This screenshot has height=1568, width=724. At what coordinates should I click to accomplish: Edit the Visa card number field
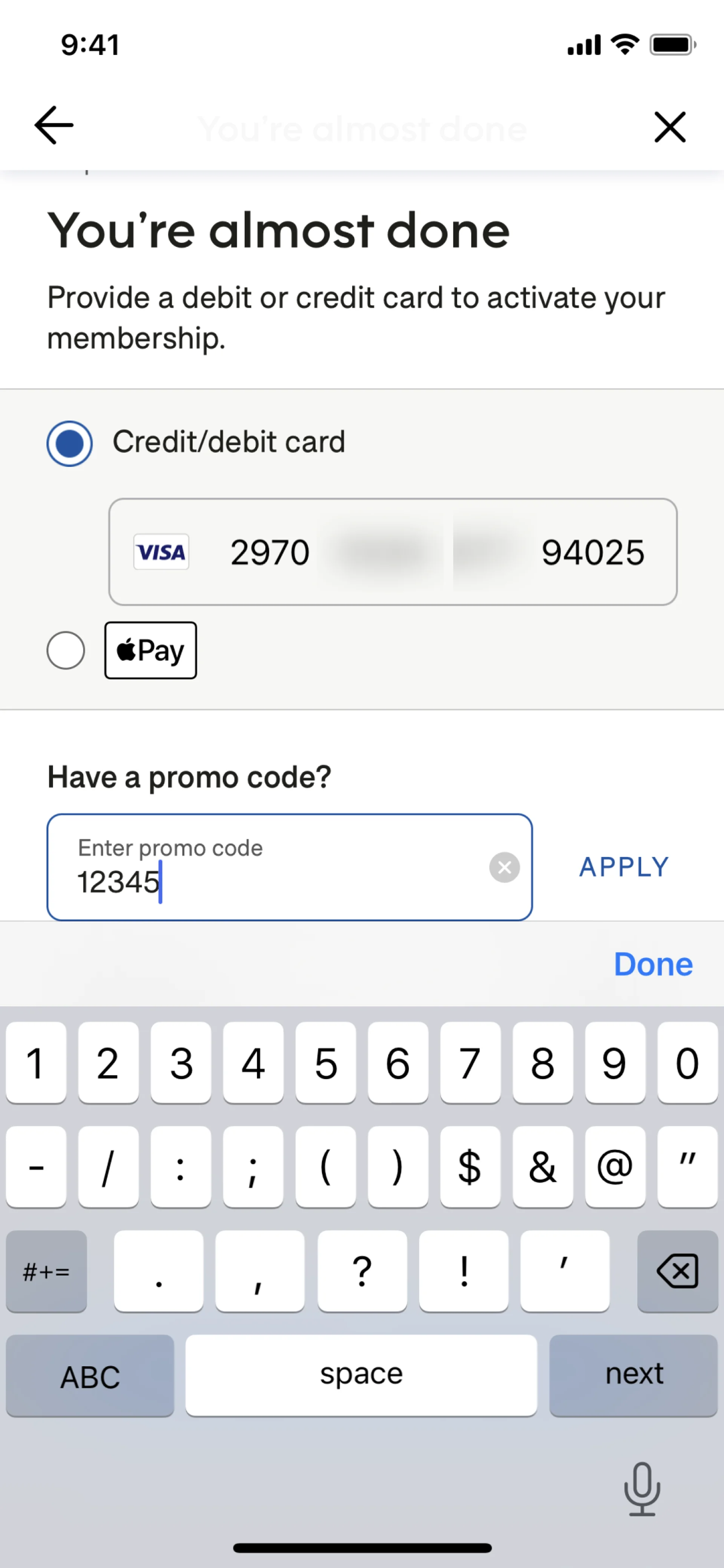393,552
